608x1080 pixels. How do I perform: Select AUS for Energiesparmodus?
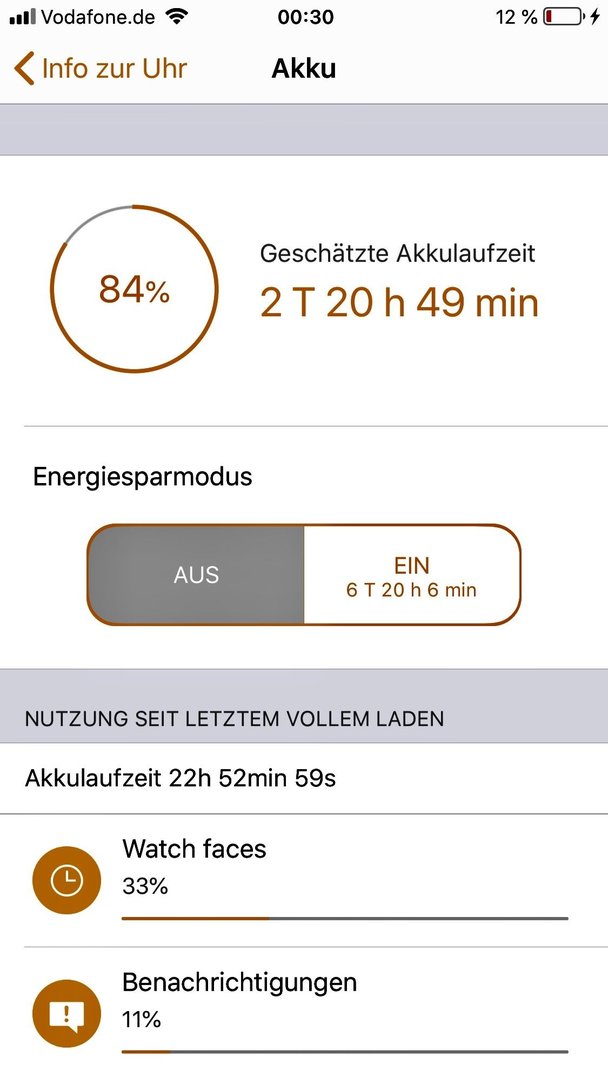(196, 574)
